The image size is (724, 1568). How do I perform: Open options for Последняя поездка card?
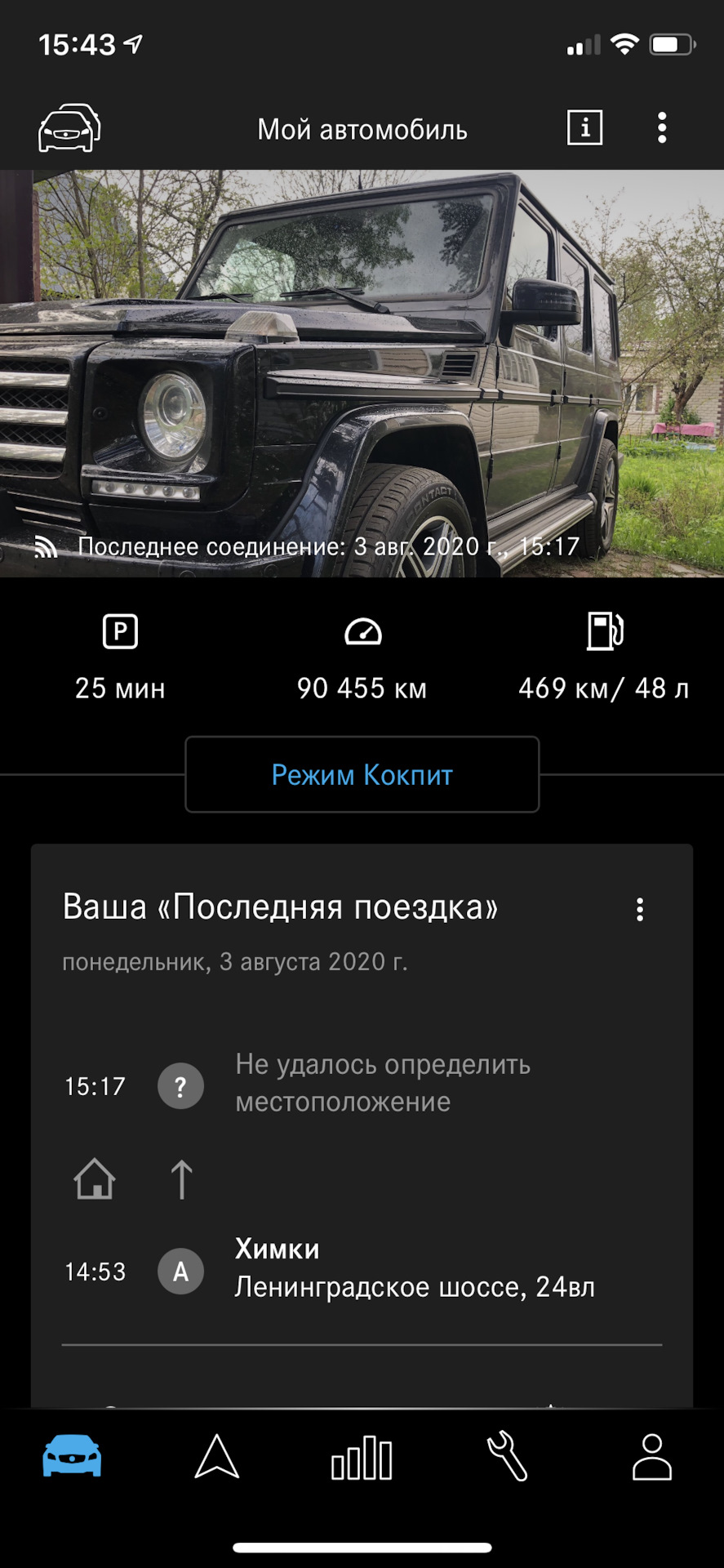tap(640, 910)
